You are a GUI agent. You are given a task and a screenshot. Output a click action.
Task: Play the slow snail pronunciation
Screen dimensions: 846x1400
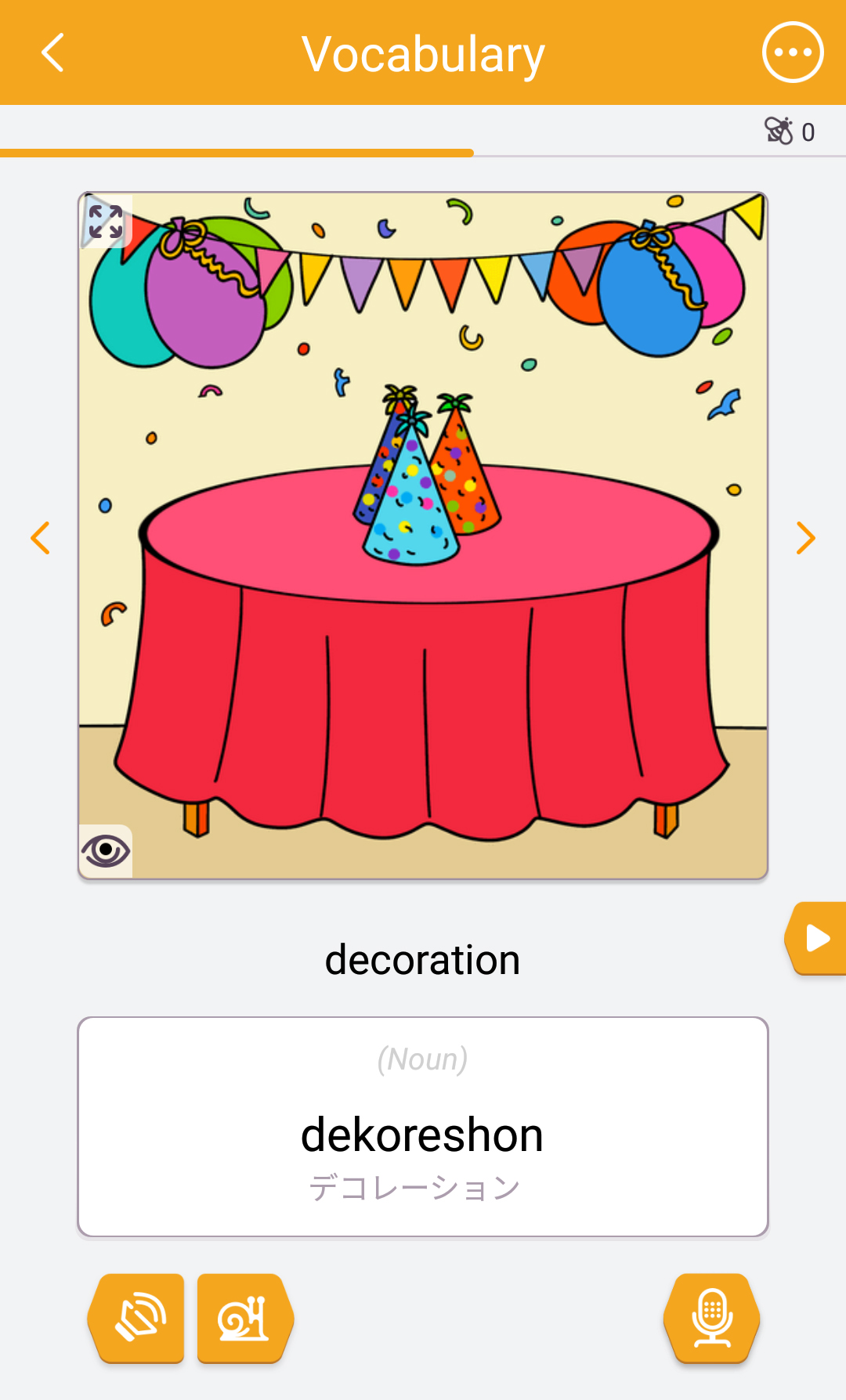(245, 1318)
